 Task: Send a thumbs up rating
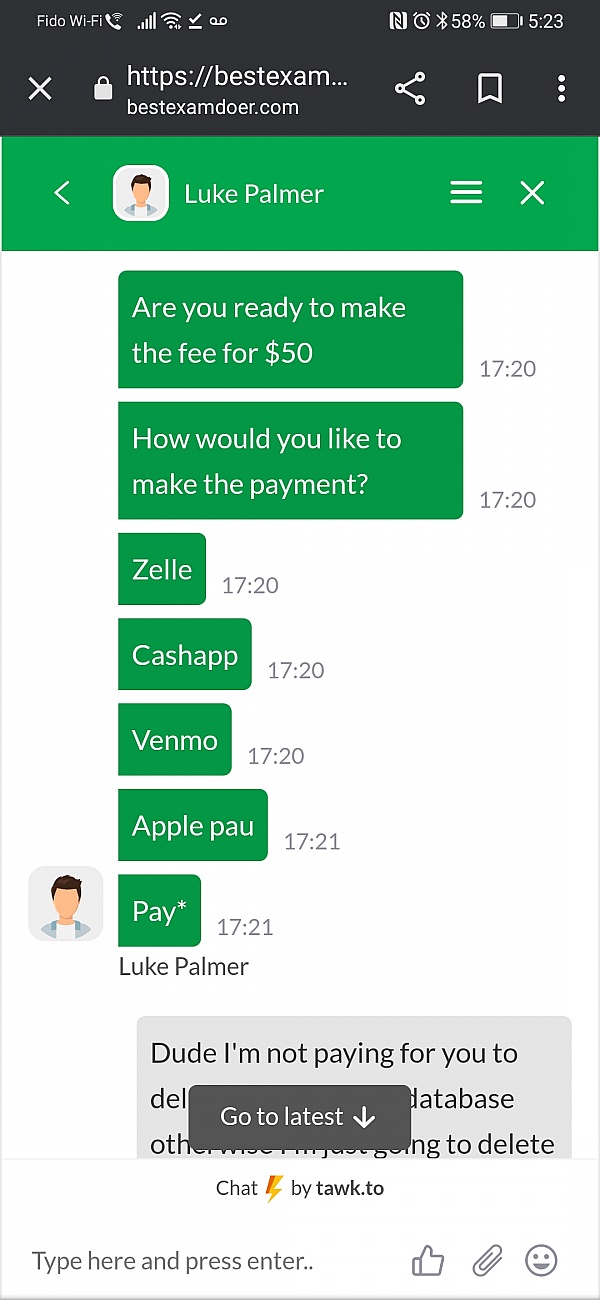428,1261
